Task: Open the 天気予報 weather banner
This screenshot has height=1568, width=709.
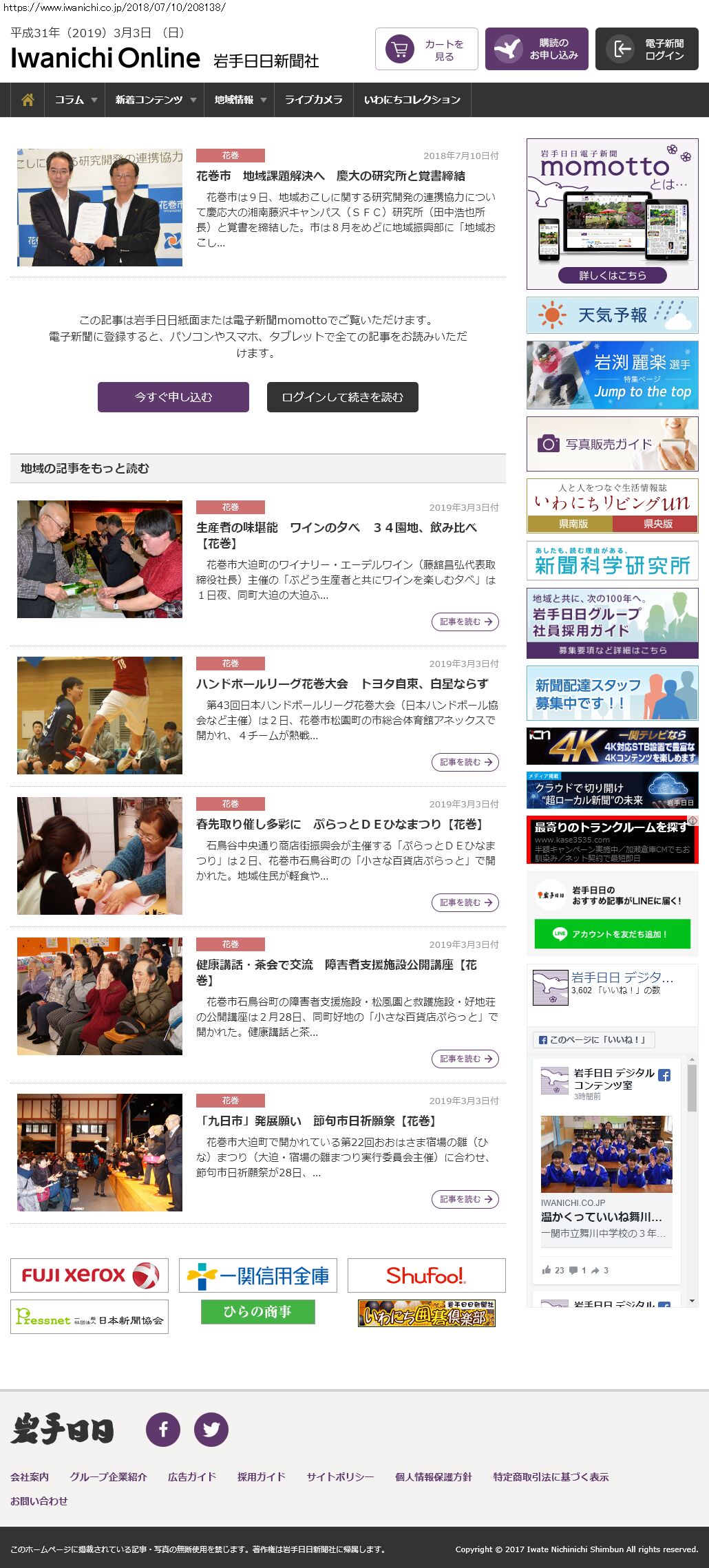Action: pos(613,315)
